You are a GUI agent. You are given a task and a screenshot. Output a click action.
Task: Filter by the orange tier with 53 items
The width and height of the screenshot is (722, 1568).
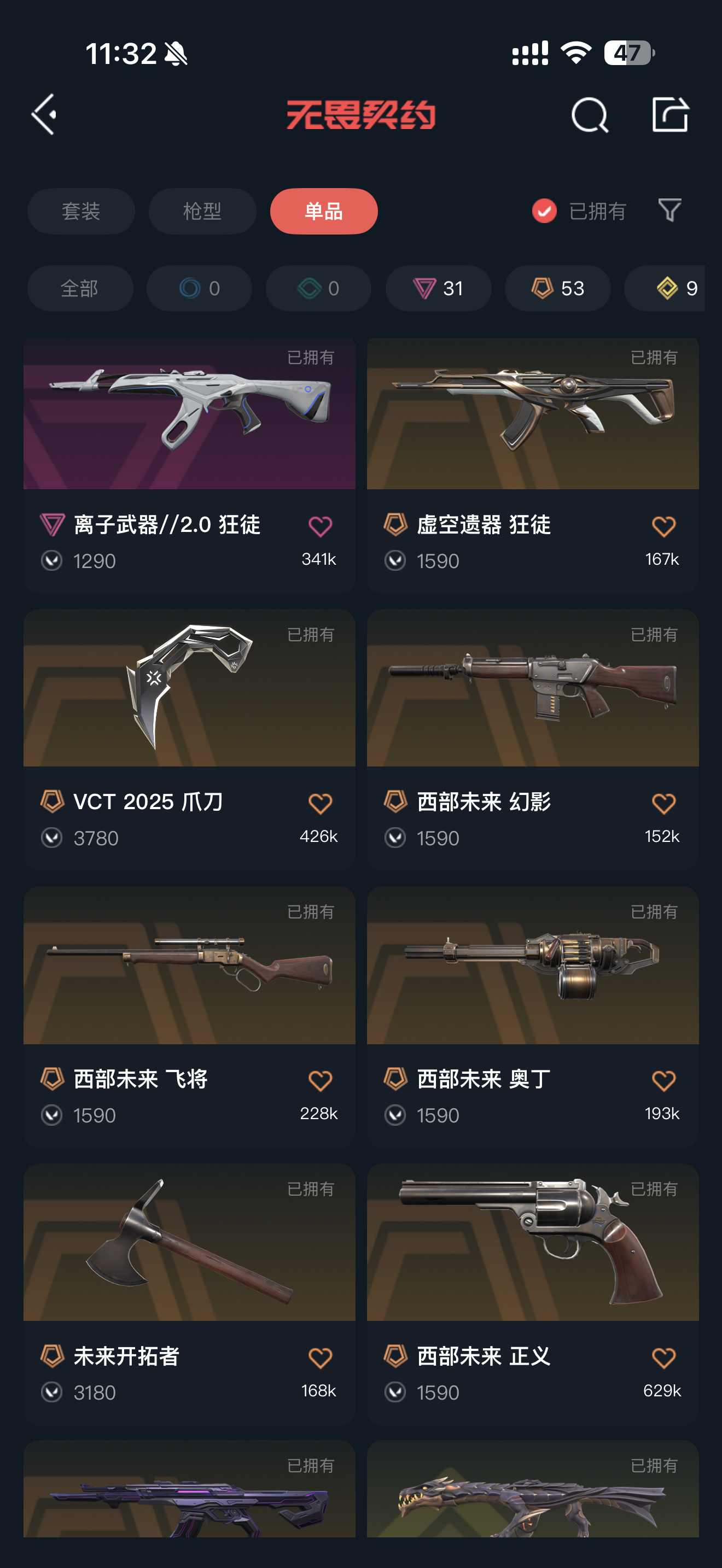[557, 288]
